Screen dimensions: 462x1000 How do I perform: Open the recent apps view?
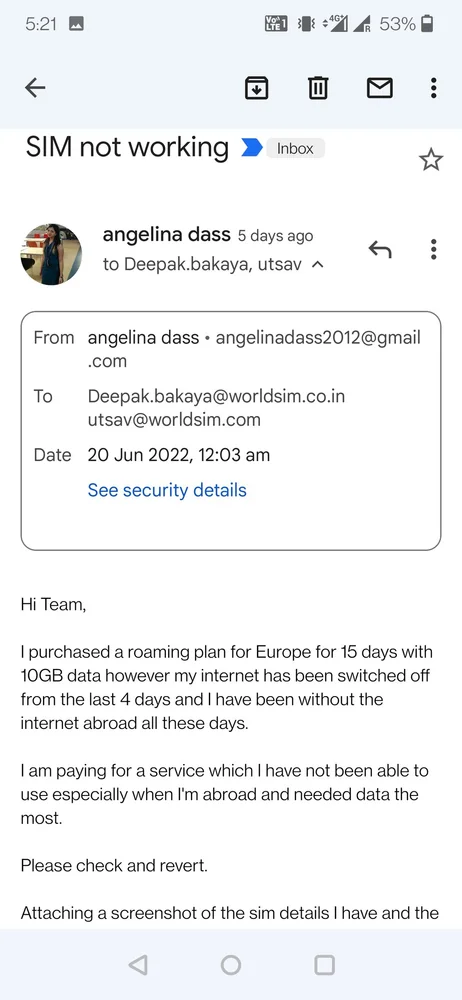[x=325, y=965]
